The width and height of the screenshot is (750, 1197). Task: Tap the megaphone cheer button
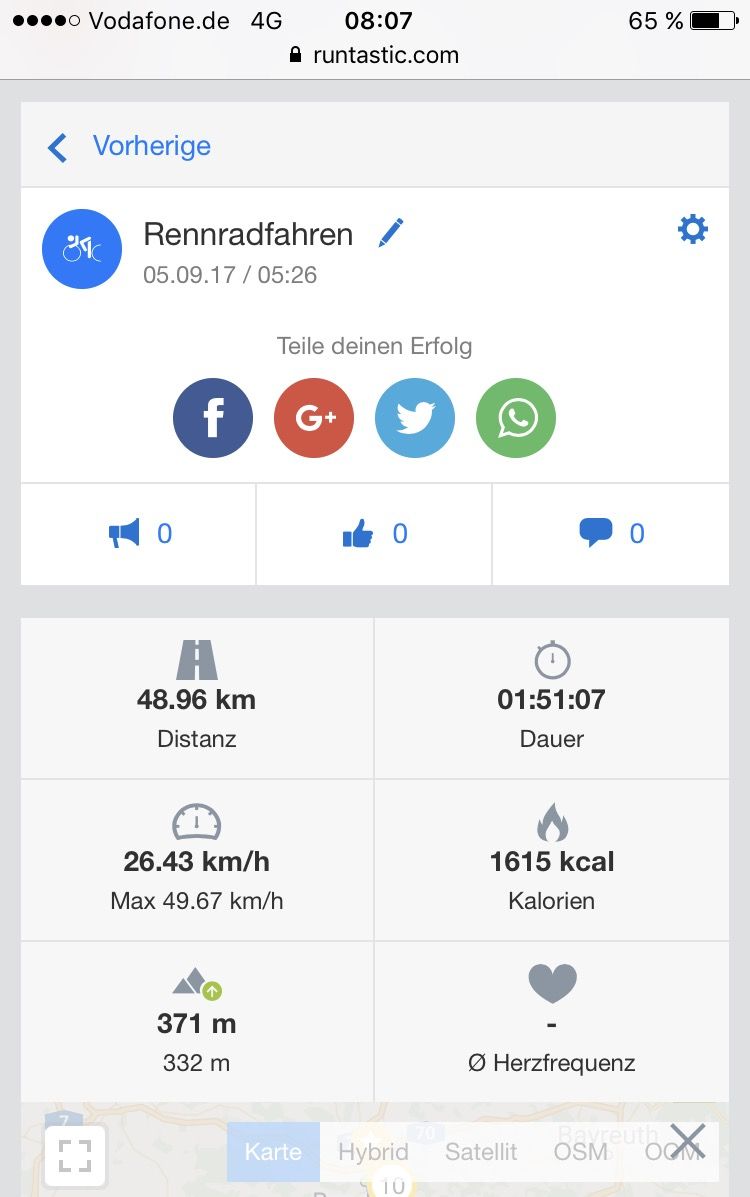139,534
